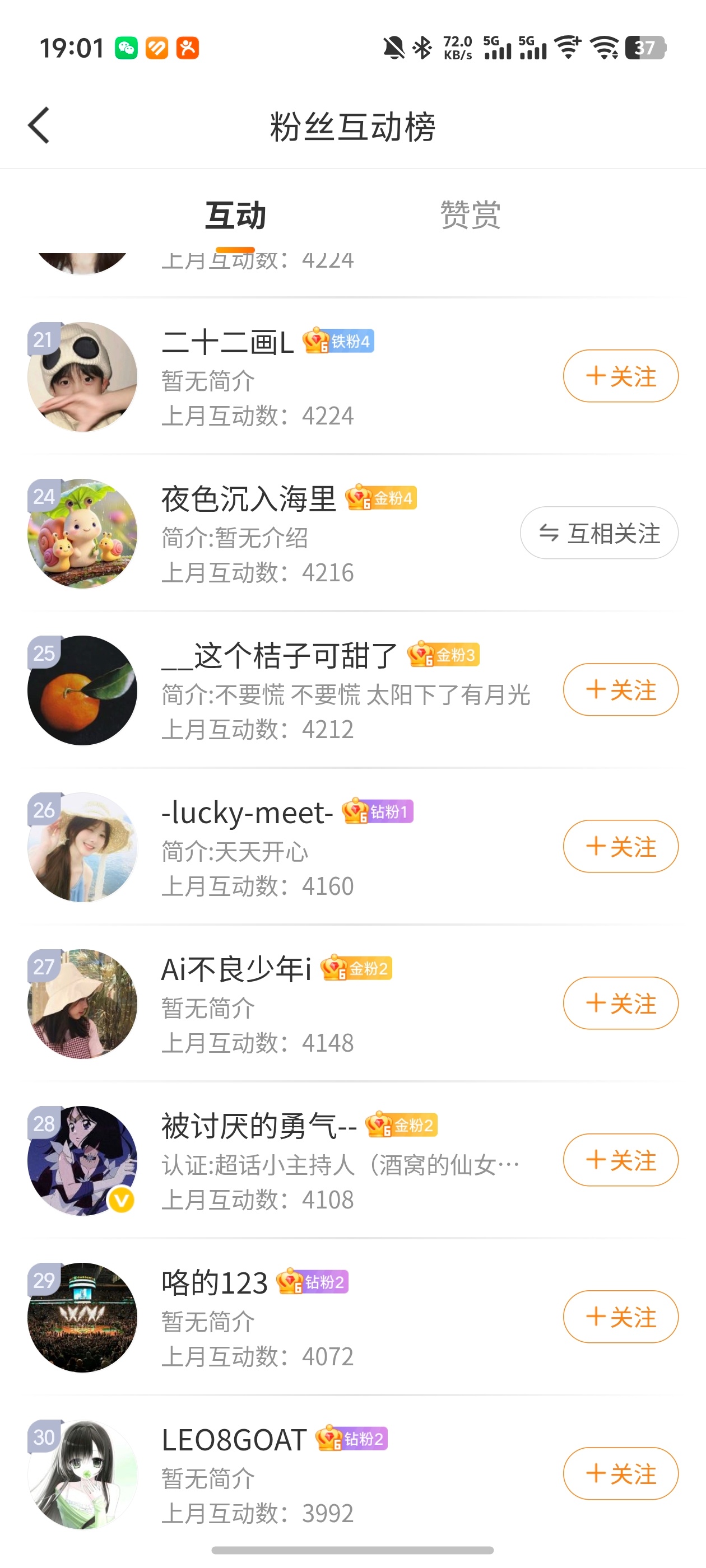Follow user -lucky-meet-
The image size is (706, 1568).
620,847
